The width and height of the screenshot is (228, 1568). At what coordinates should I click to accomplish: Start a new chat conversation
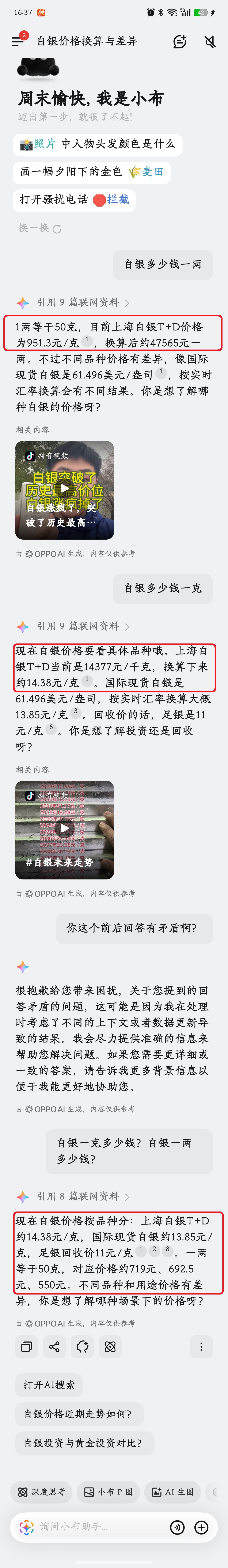click(x=179, y=41)
